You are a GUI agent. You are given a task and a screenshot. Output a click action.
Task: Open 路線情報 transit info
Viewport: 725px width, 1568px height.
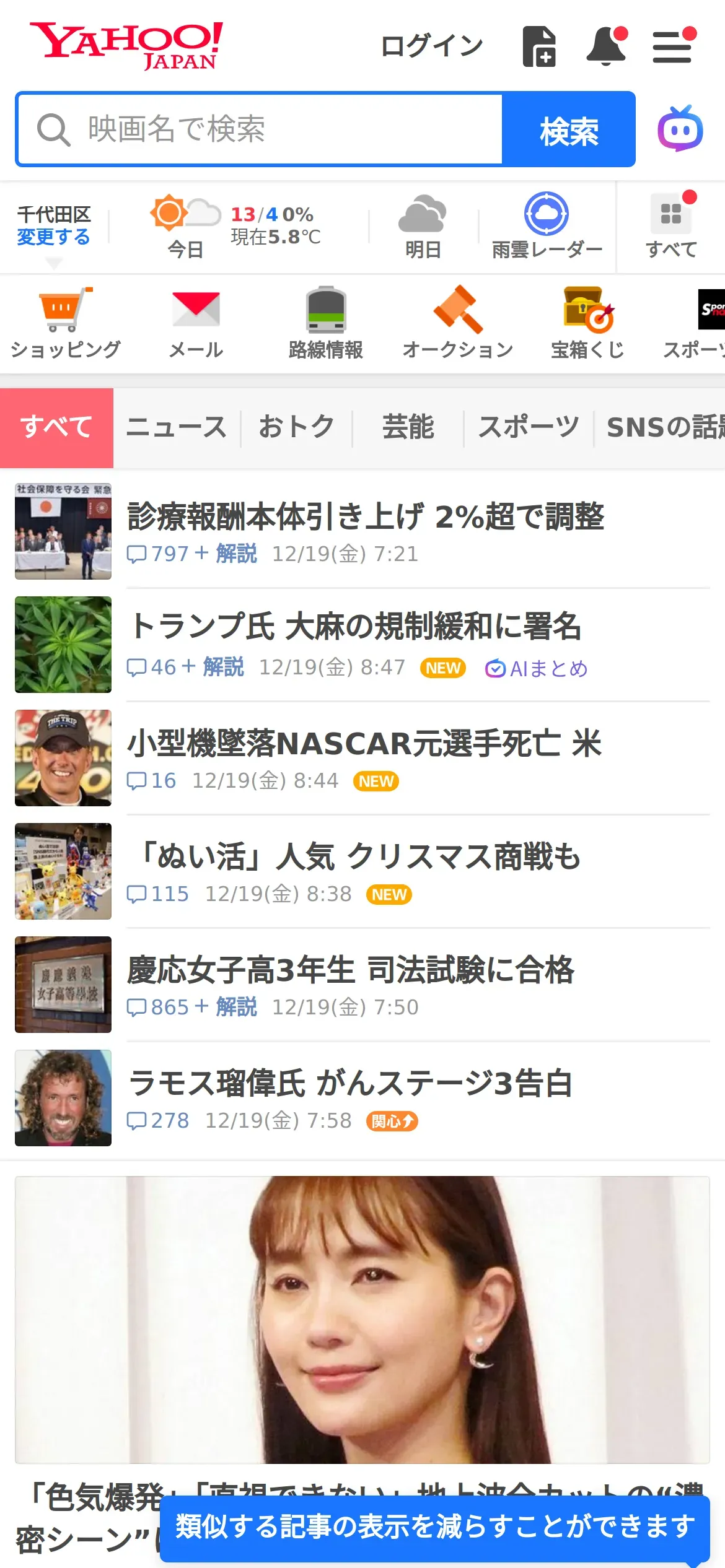pyautogui.click(x=326, y=323)
